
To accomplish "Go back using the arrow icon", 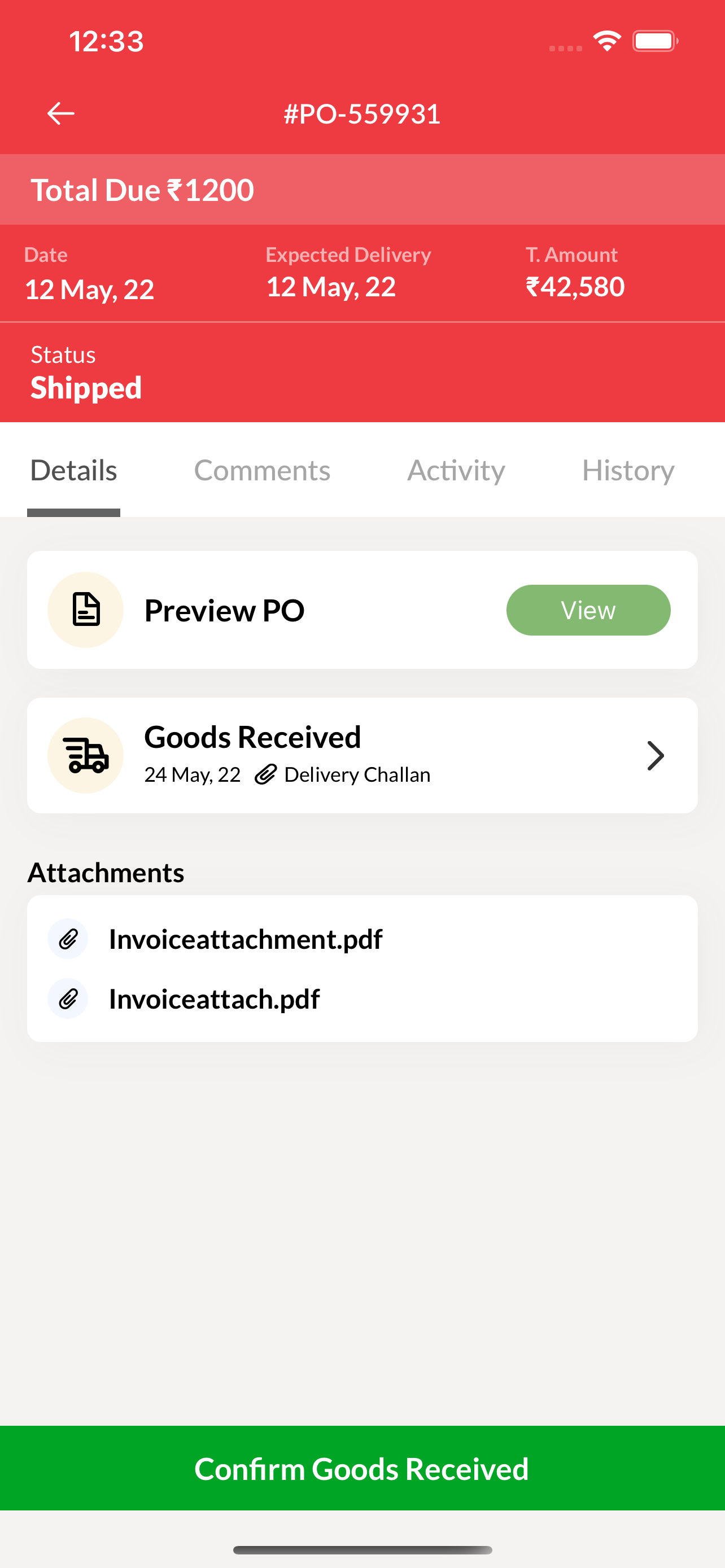I will (x=61, y=114).
